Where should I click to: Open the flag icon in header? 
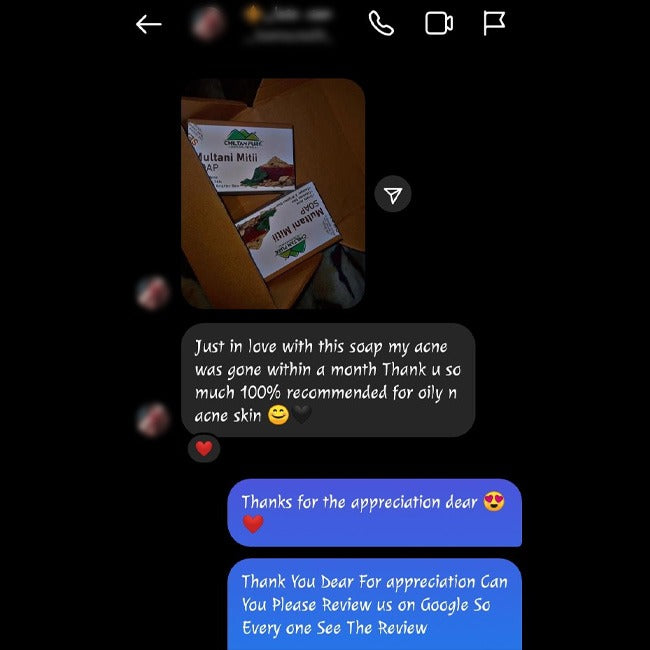click(494, 24)
